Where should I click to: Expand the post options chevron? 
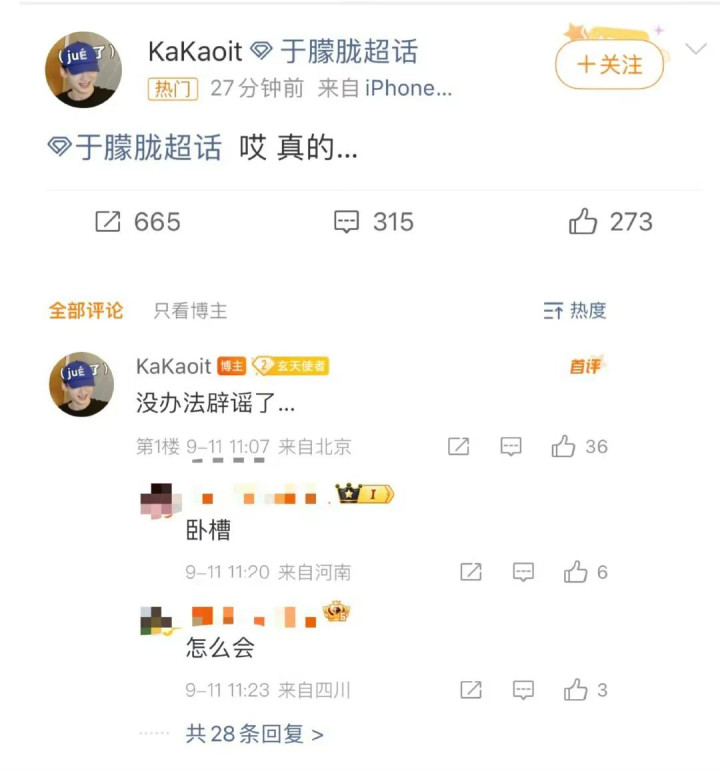(x=695, y=49)
